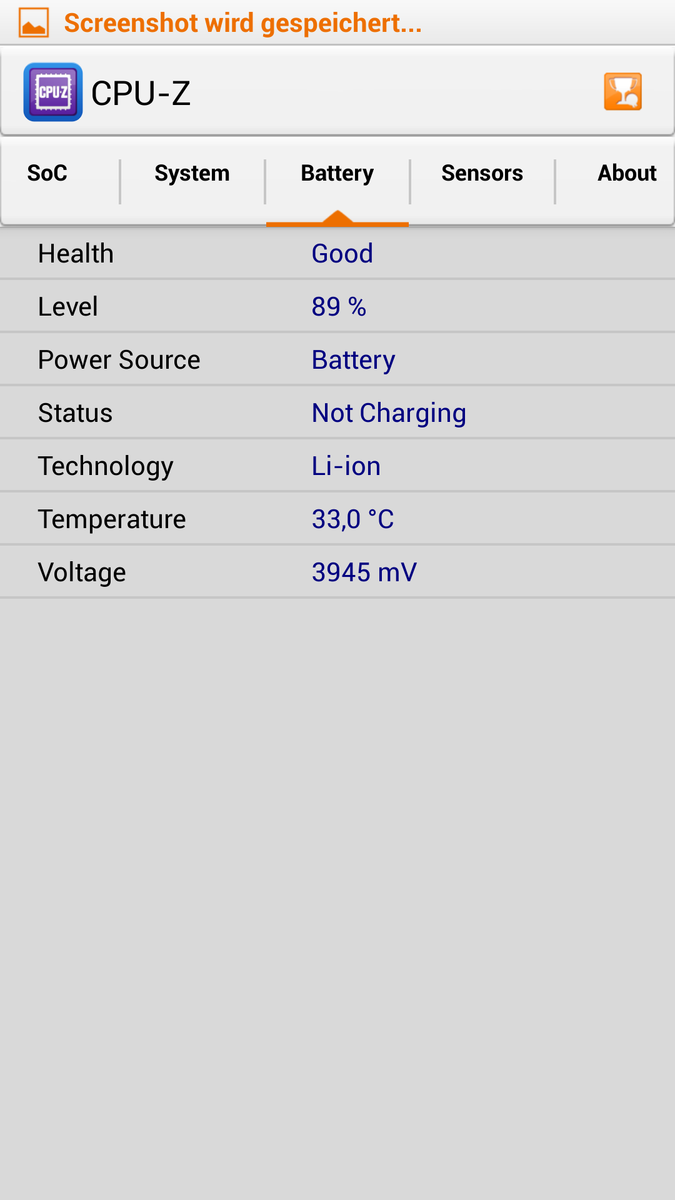Go to the About tab
The height and width of the screenshot is (1200, 675).
[x=626, y=174]
